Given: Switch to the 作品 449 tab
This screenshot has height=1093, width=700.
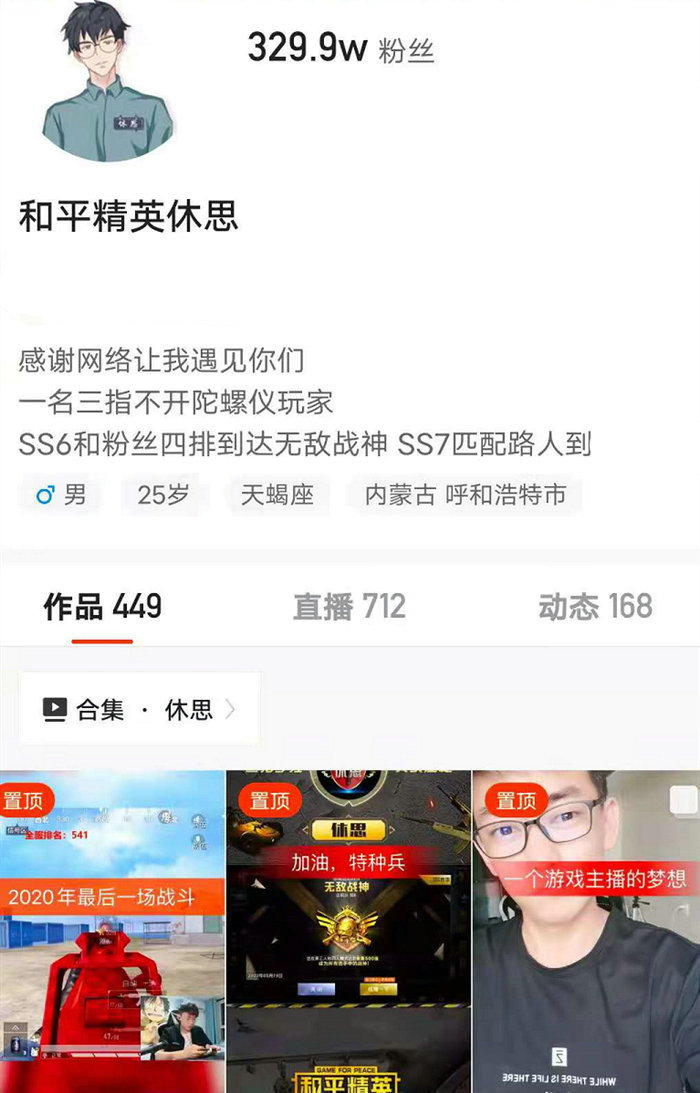Looking at the screenshot, I should click(102, 606).
